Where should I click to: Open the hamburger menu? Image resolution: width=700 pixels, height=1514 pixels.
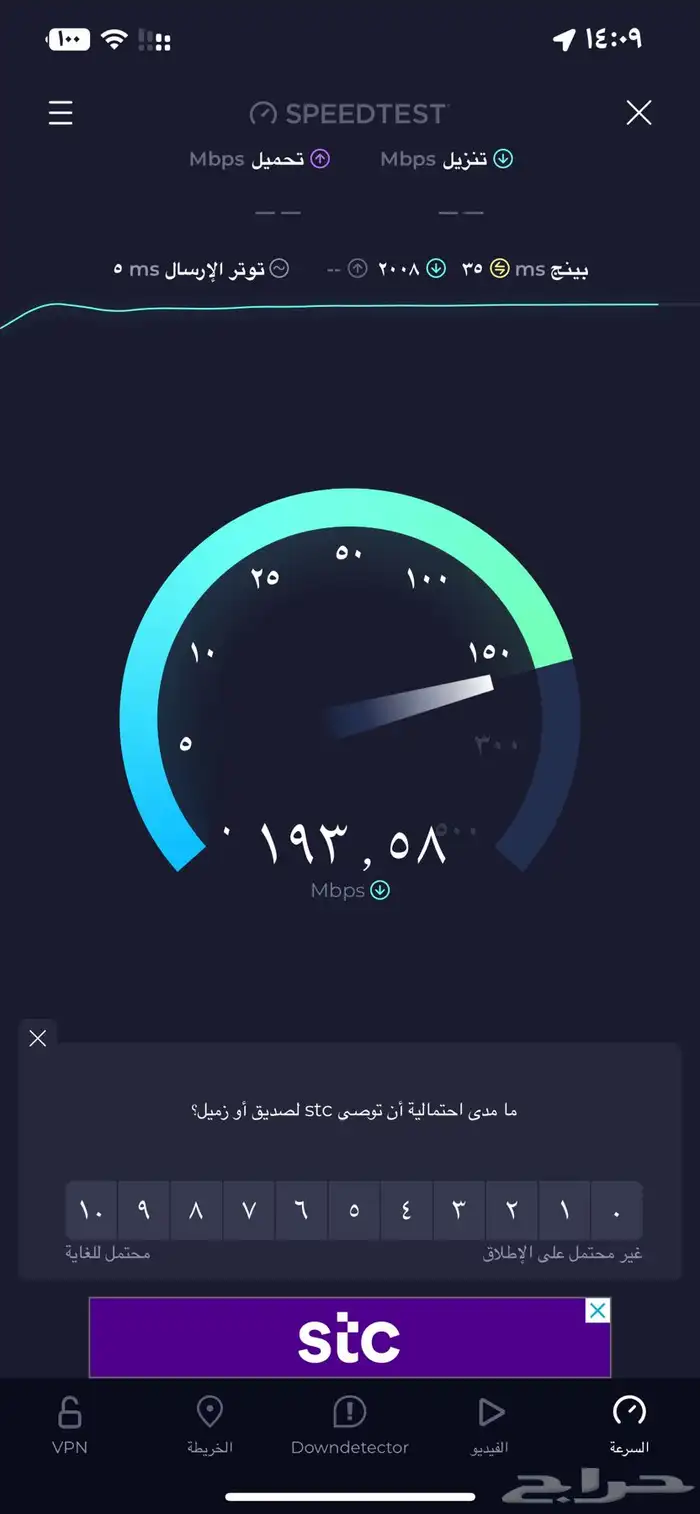61,113
